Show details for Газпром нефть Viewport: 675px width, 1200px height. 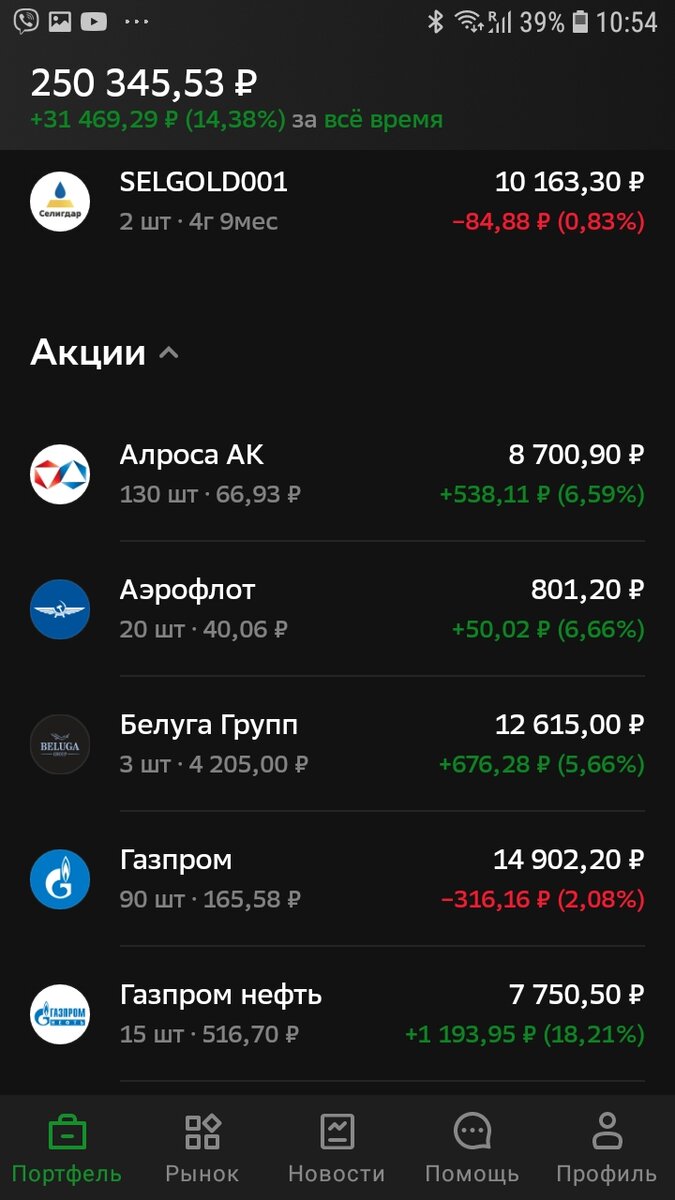(337, 1014)
